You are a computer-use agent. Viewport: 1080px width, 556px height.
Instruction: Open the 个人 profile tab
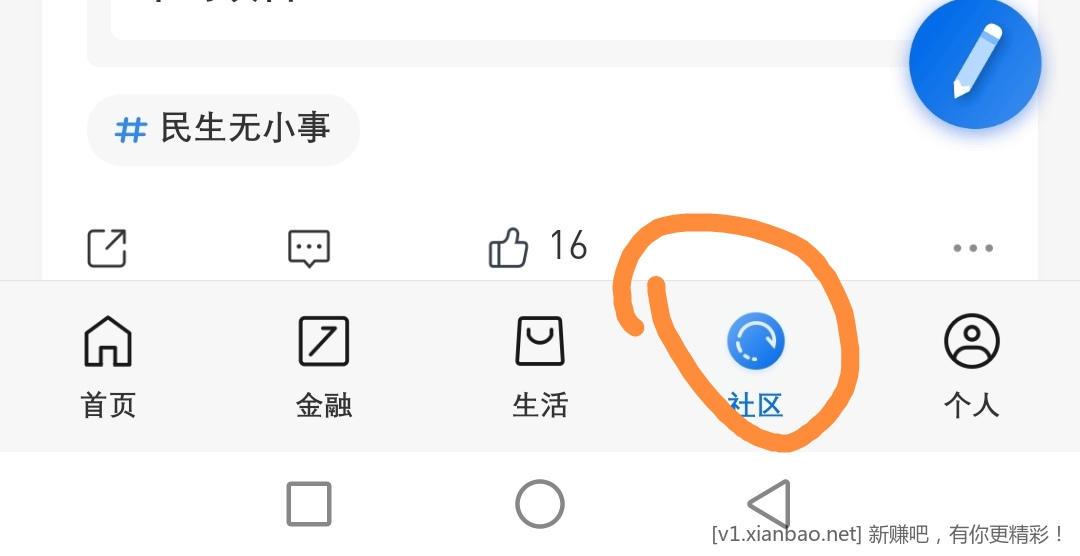click(x=972, y=365)
